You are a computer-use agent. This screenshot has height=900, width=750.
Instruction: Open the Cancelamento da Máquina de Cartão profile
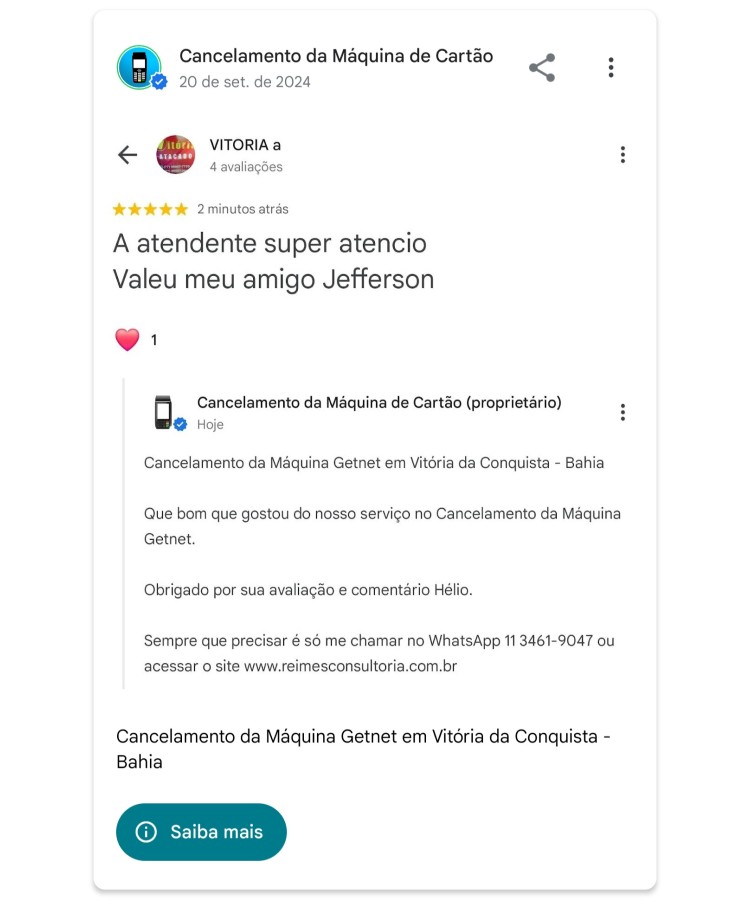click(140, 68)
